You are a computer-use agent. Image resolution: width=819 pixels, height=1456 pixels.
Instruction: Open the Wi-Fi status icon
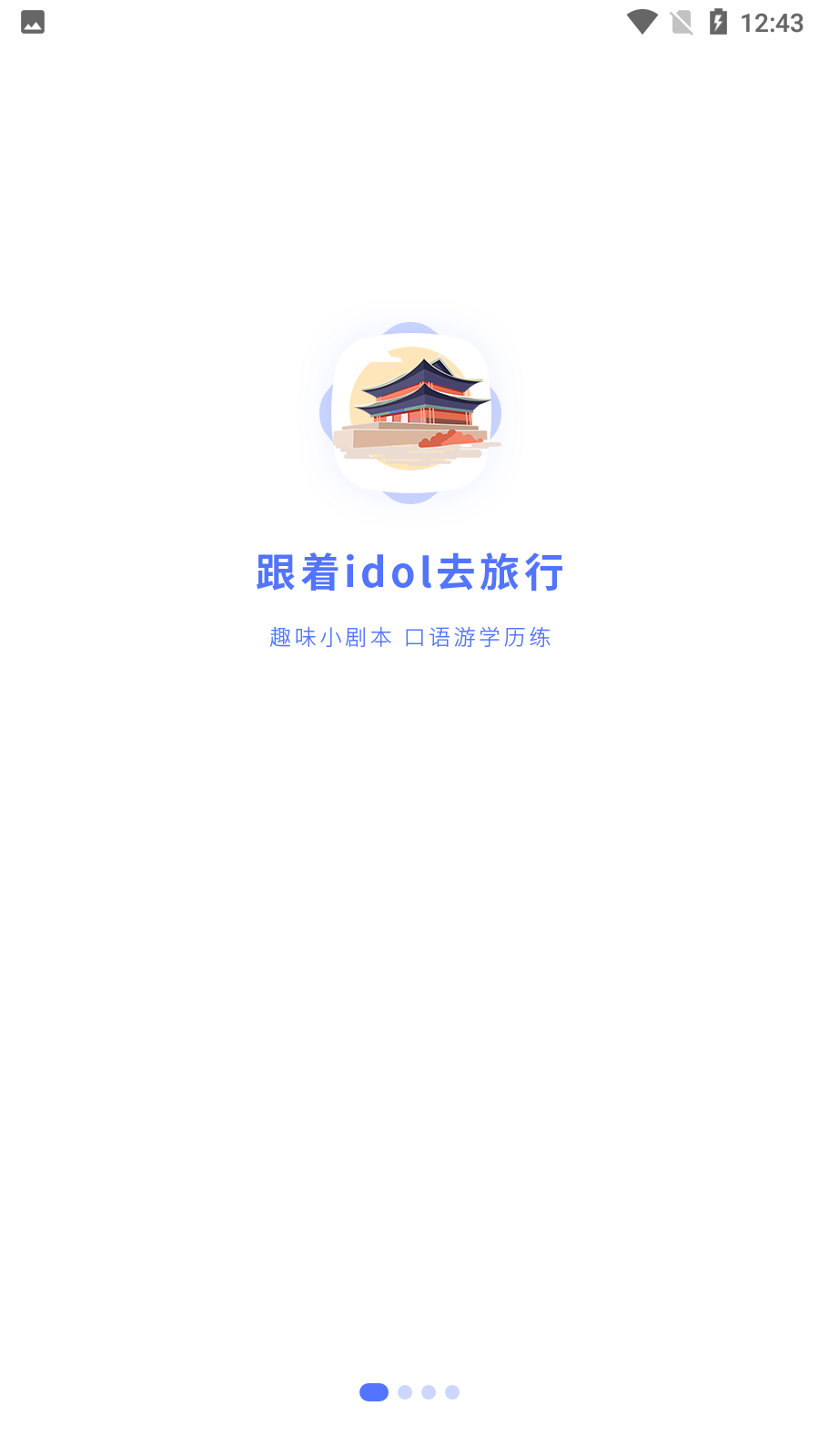pos(642,22)
